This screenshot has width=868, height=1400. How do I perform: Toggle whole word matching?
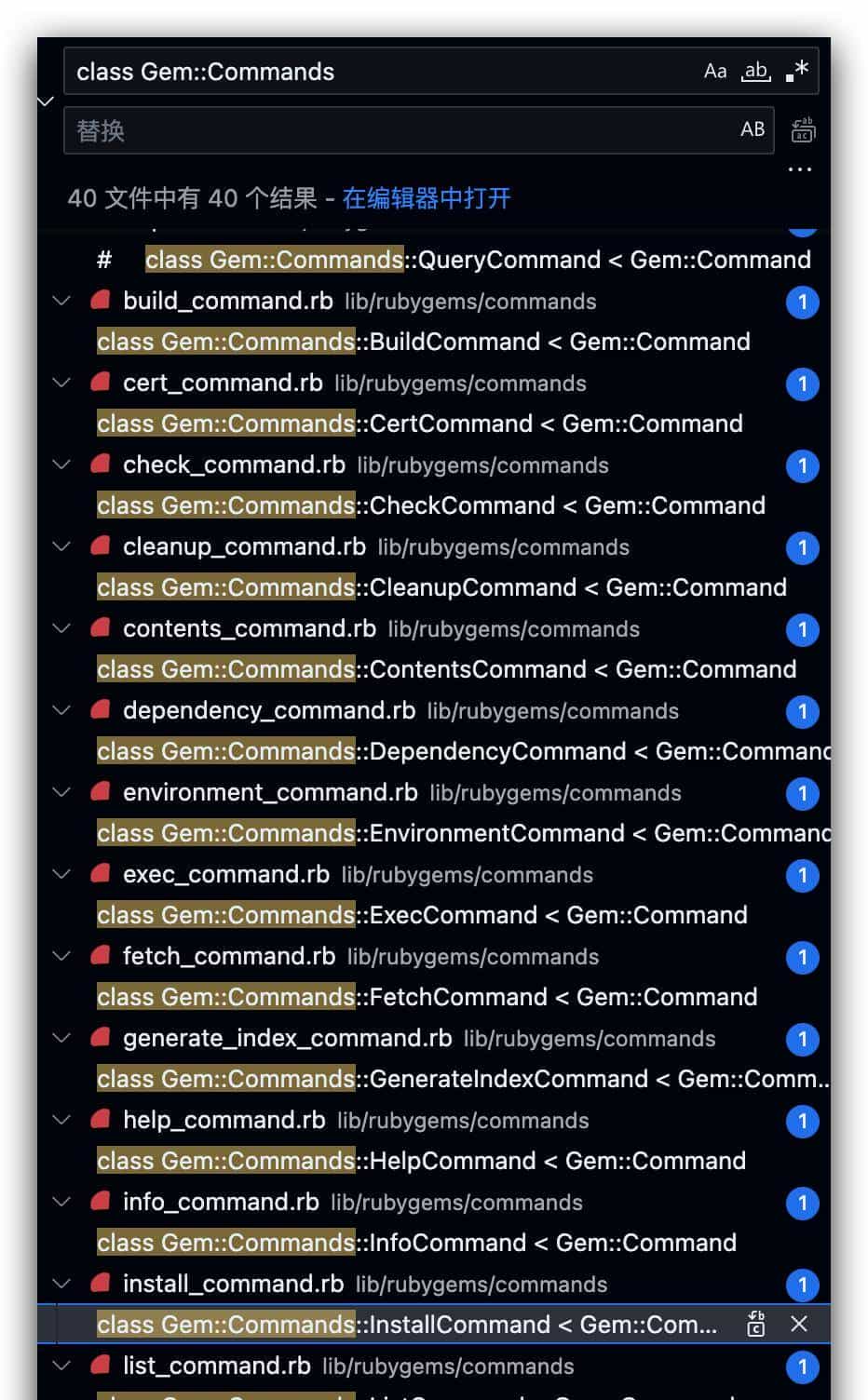(x=755, y=72)
